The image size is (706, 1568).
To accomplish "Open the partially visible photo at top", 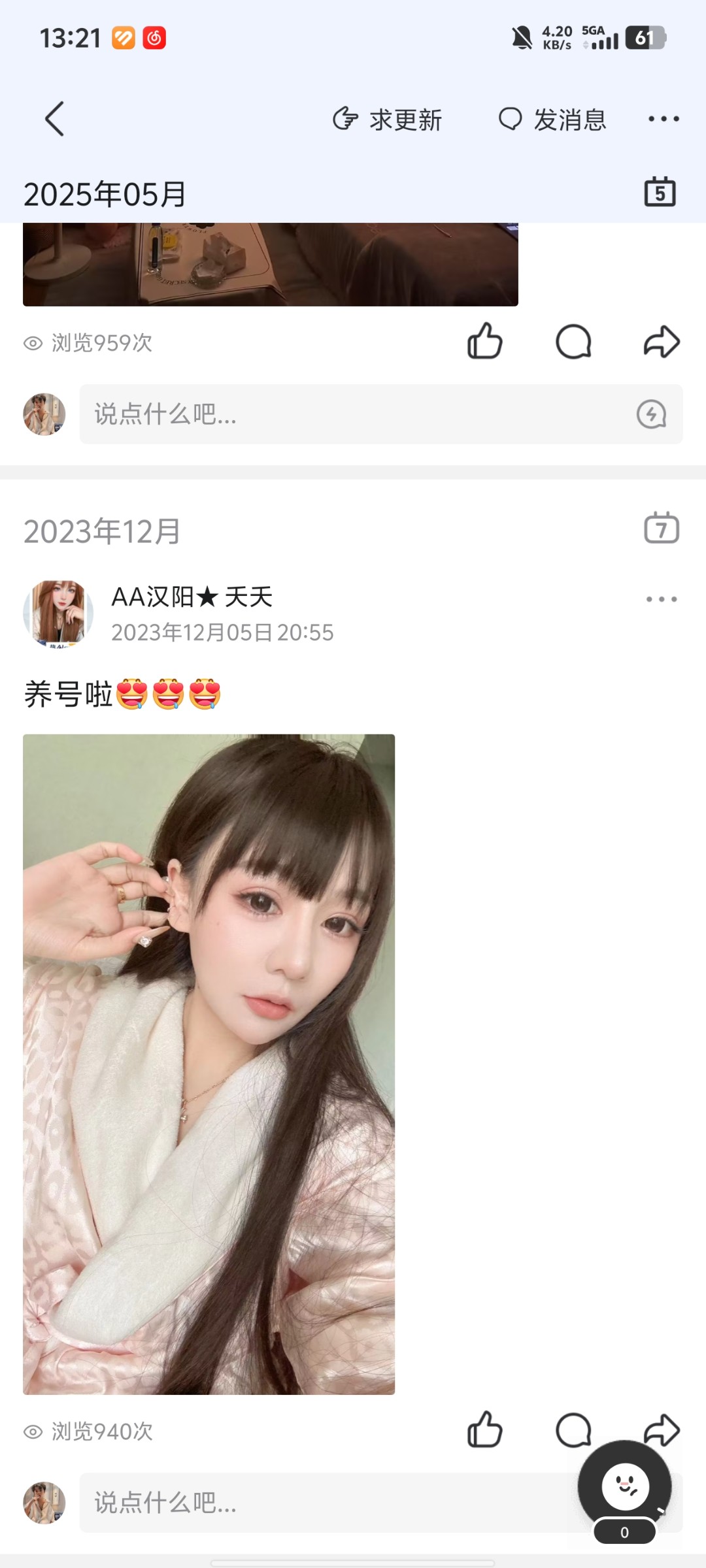I will point(270,265).
